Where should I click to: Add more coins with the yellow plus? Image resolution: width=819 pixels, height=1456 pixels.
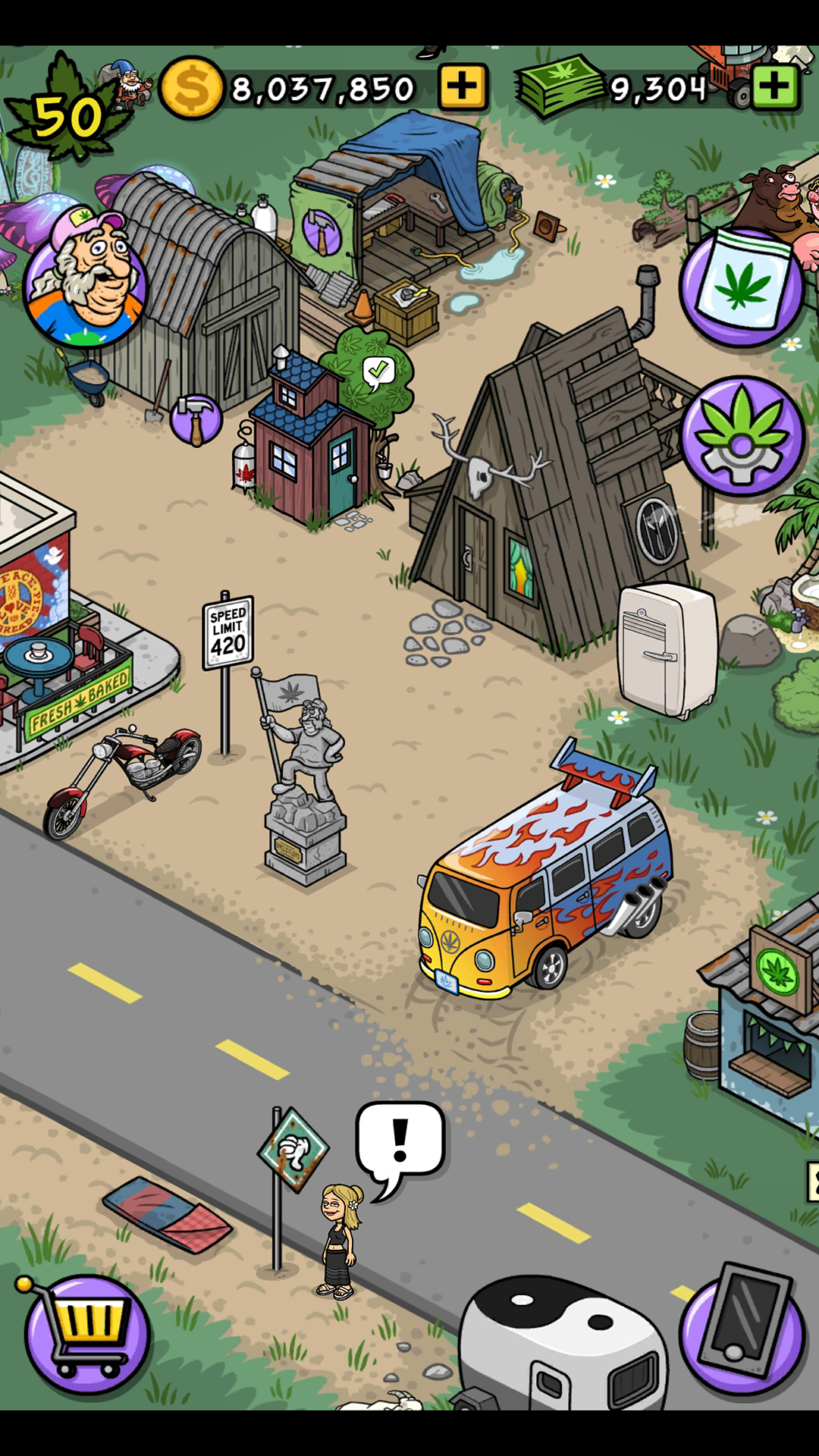click(462, 87)
